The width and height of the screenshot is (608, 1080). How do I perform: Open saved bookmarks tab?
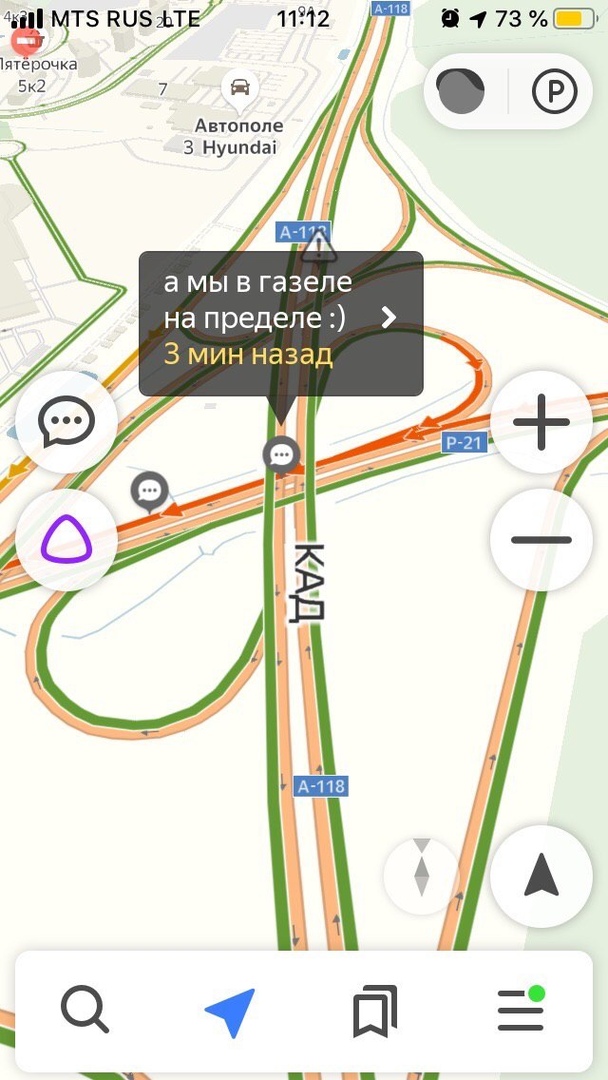375,1010
